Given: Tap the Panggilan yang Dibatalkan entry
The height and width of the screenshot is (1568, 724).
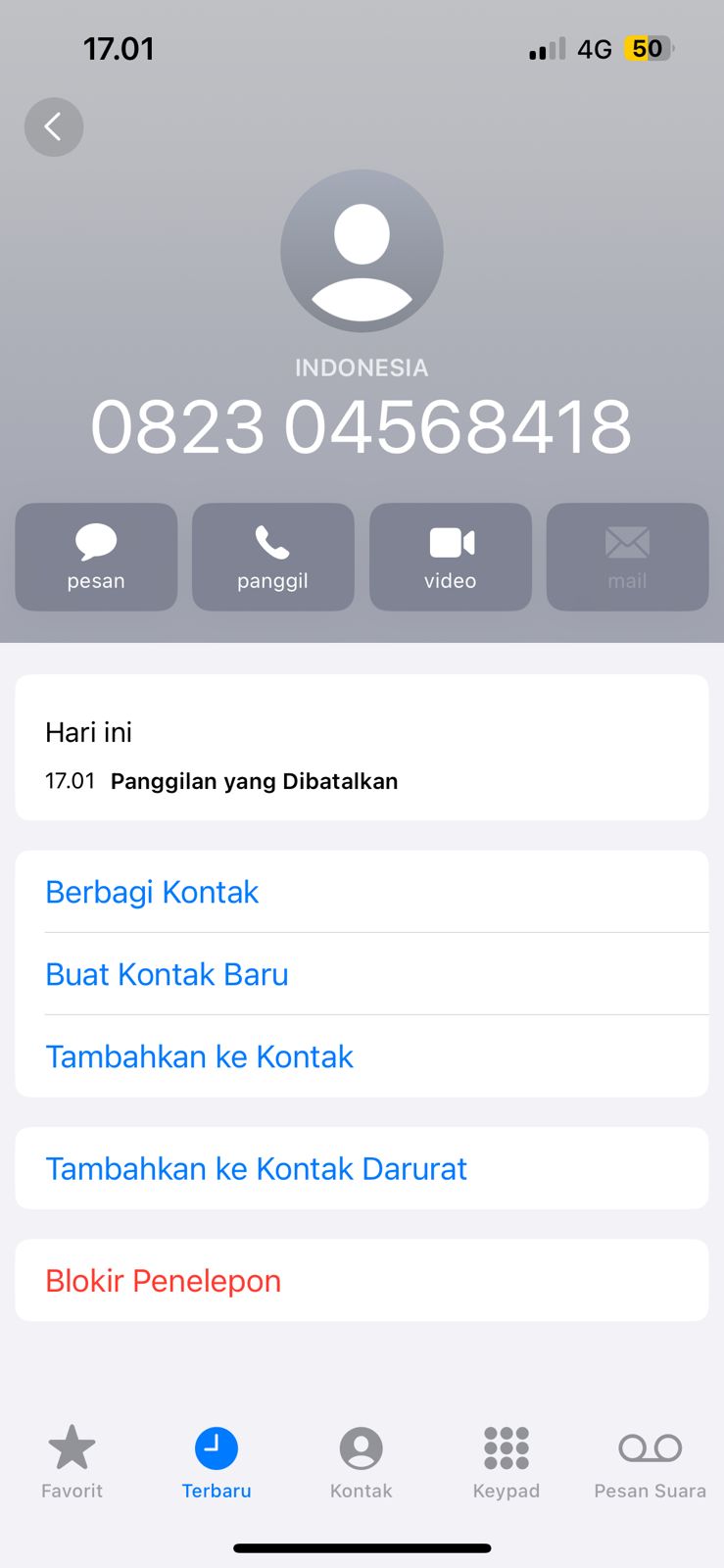Looking at the screenshot, I should (x=254, y=781).
